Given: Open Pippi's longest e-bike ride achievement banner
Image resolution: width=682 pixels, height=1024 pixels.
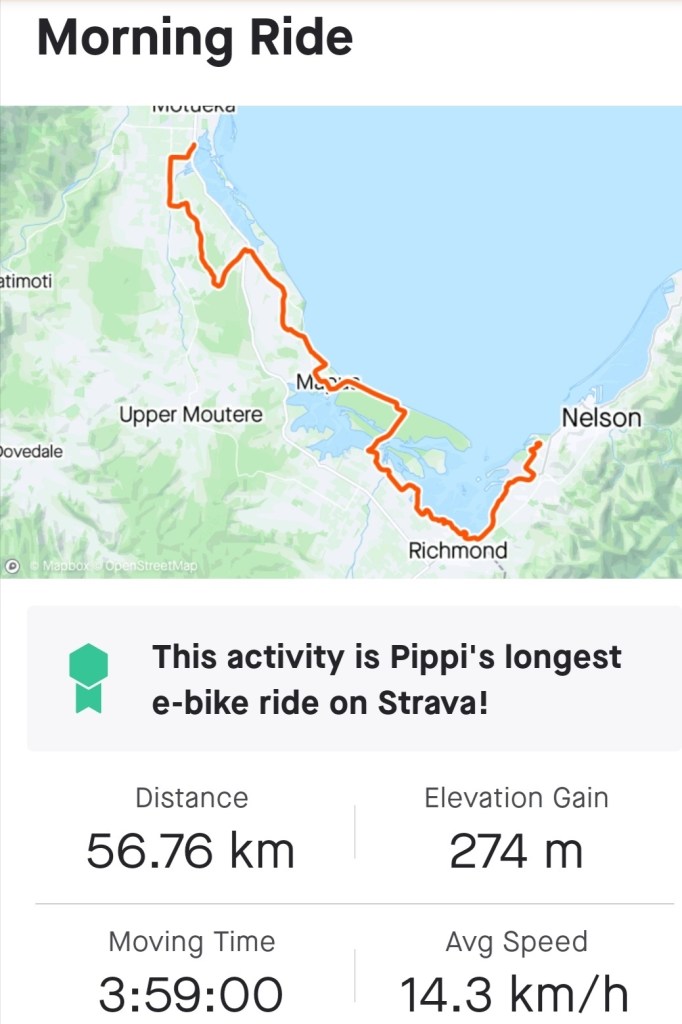Looking at the screenshot, I should pos(354,679).
